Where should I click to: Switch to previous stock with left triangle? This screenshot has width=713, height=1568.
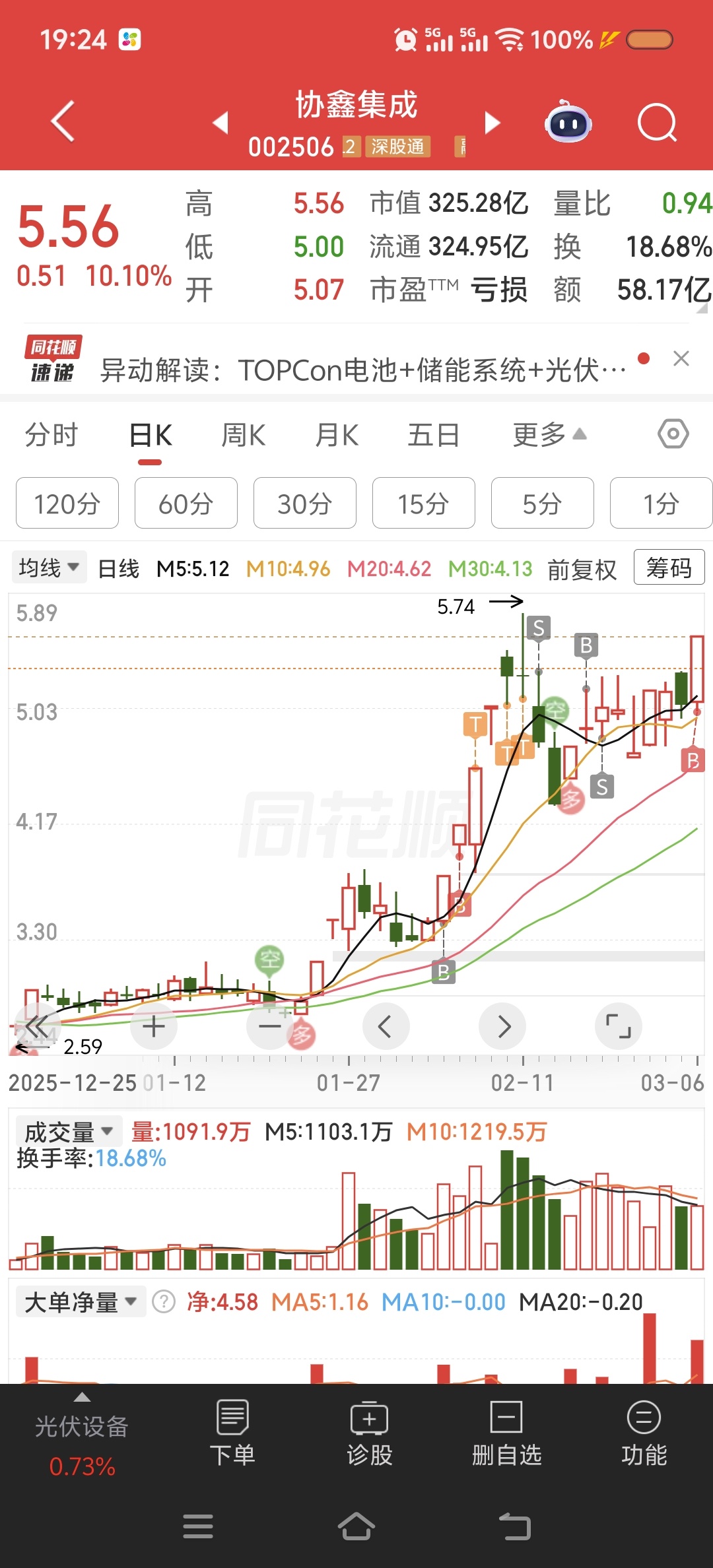(x=221, y=123)
